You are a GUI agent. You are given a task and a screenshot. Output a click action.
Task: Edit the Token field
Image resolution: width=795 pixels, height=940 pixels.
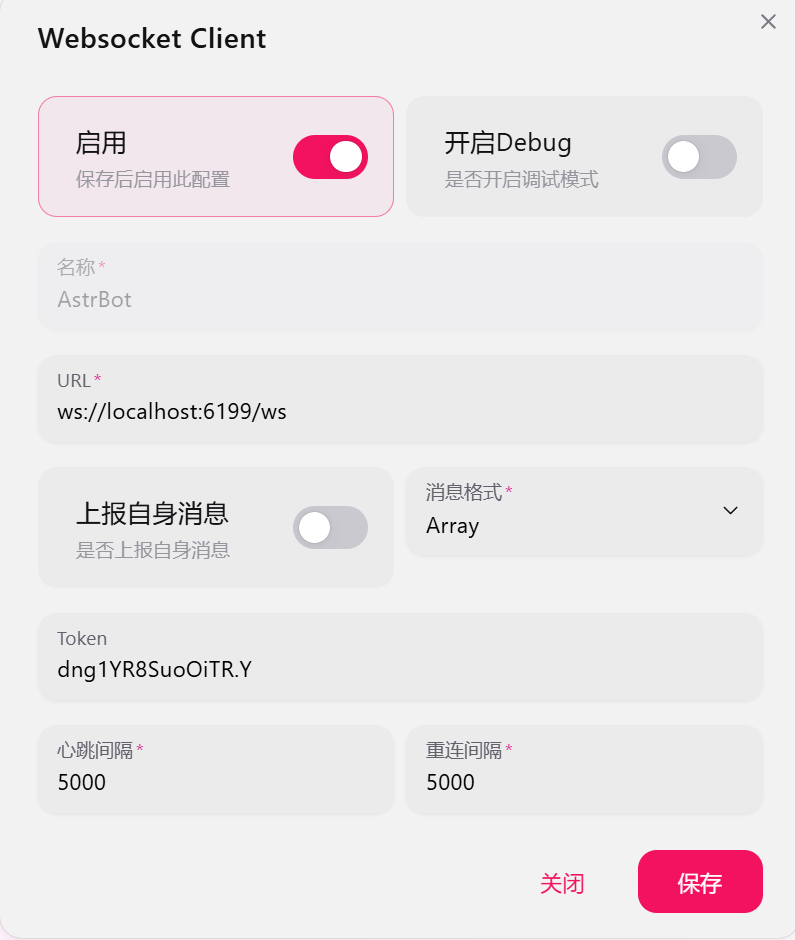click(400, 669)
